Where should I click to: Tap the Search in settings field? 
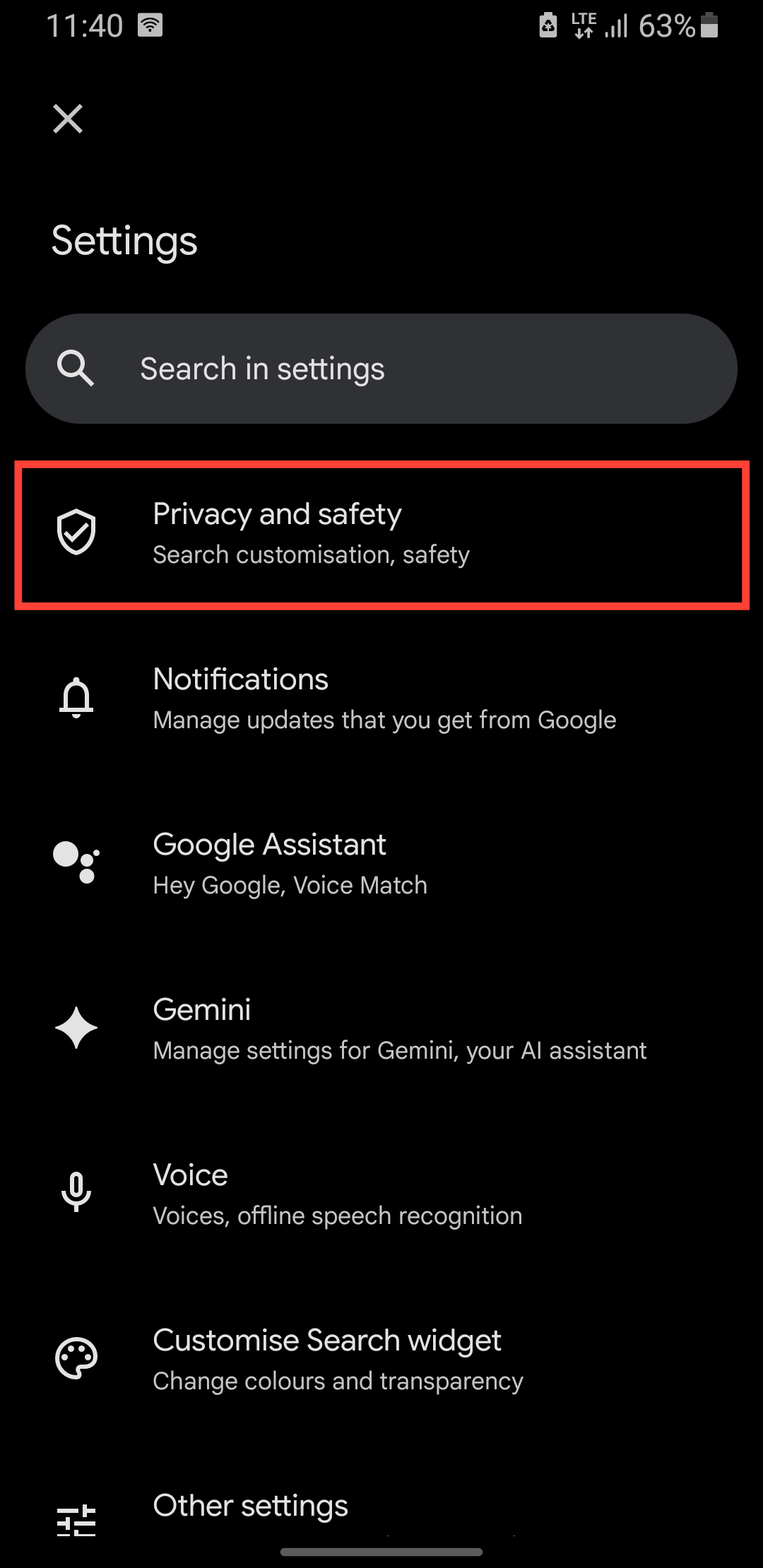point(381,369)
